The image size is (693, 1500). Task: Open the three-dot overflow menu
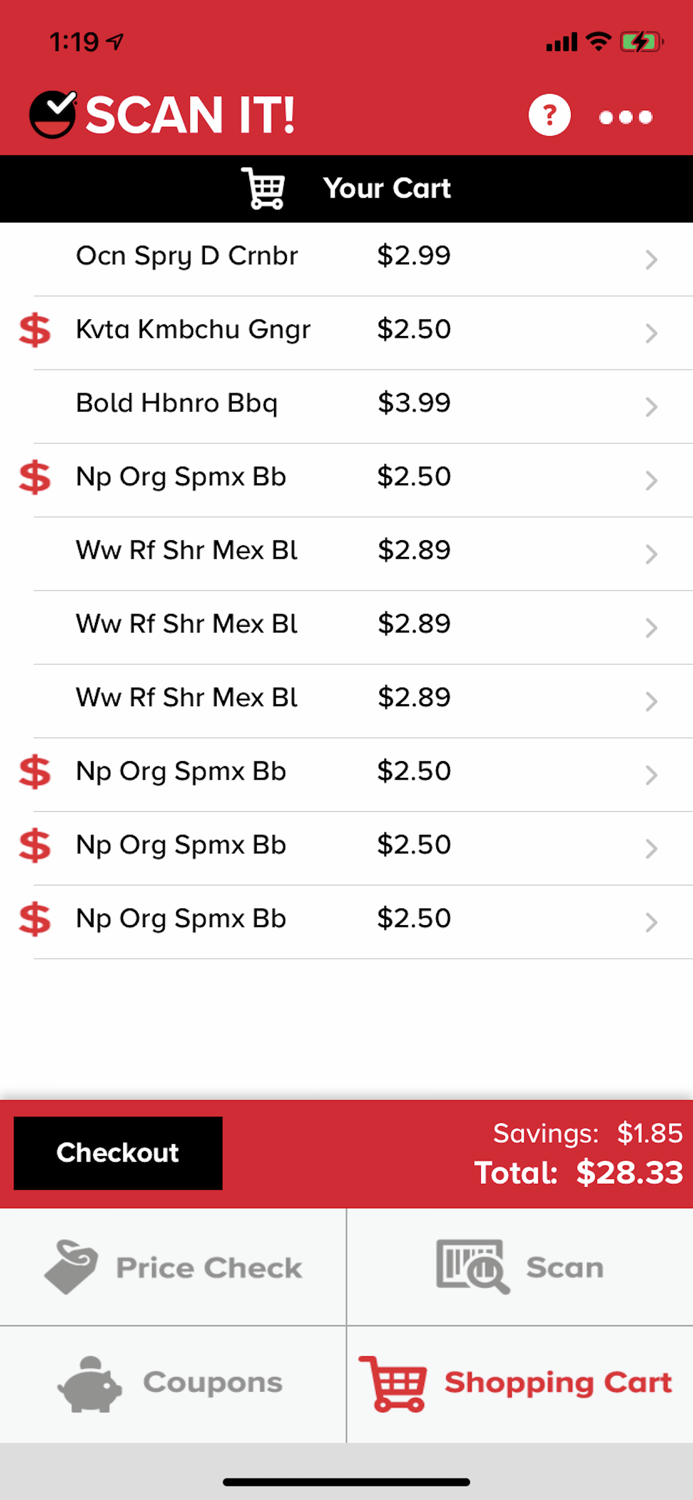pyautogui.click(x=626, y=118)
